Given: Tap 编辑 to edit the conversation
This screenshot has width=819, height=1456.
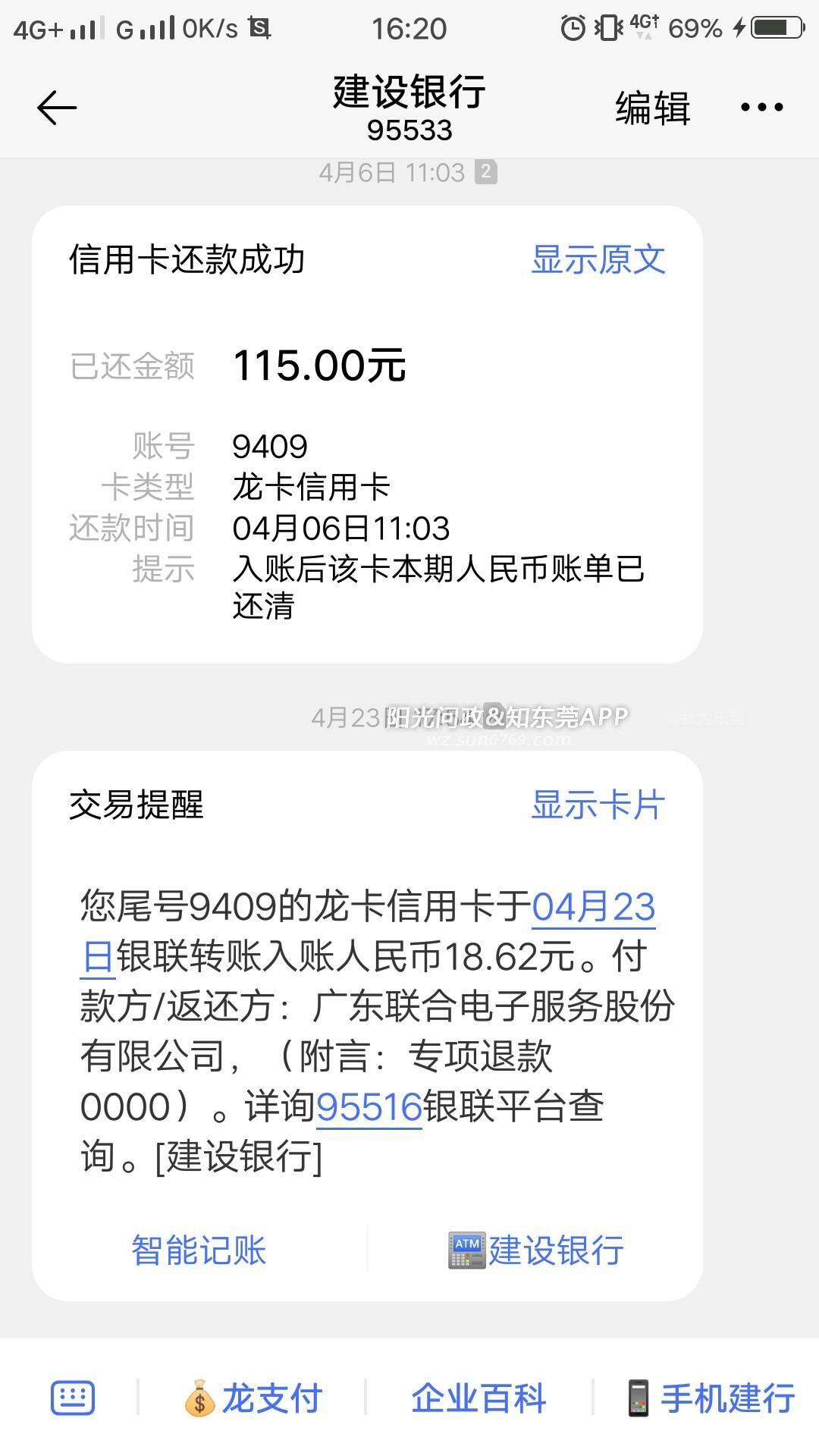Looking at the screenshot, I should [x=652, y=108].
